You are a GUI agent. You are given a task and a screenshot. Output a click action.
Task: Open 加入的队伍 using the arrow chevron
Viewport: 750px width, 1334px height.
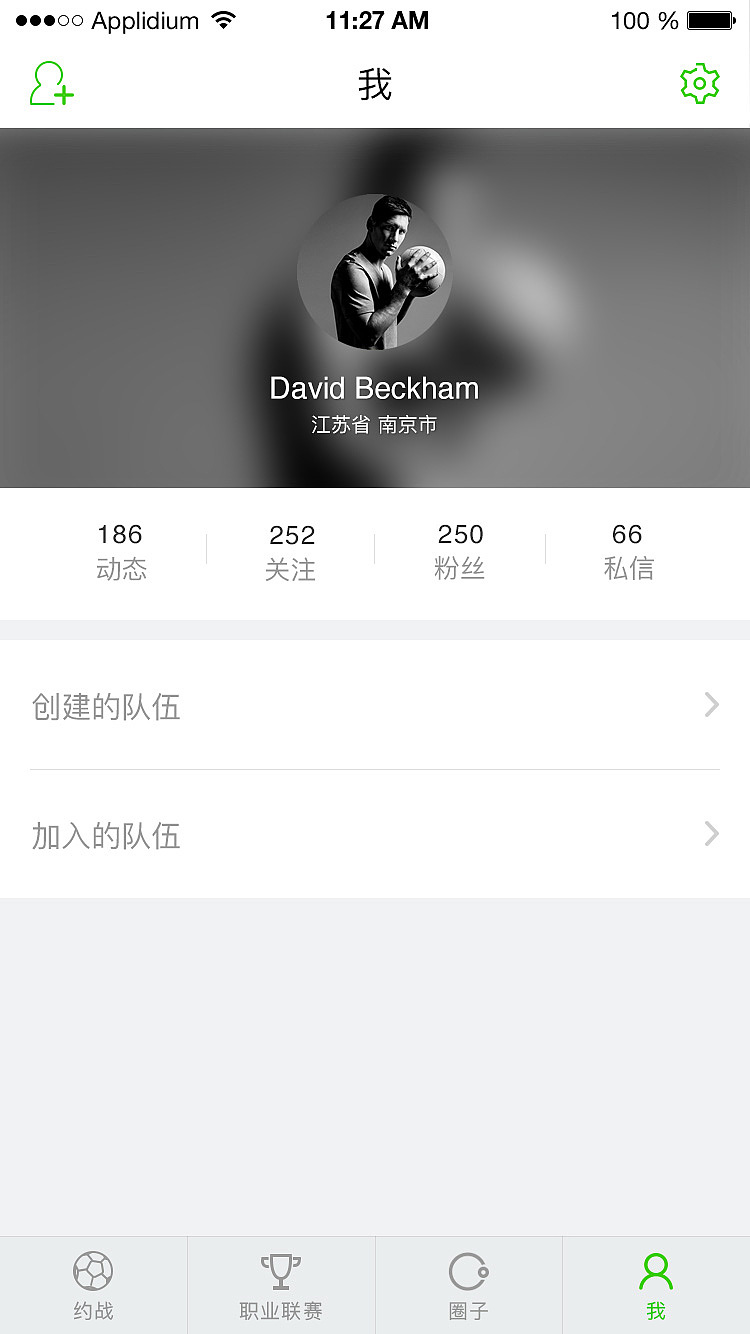710,834
